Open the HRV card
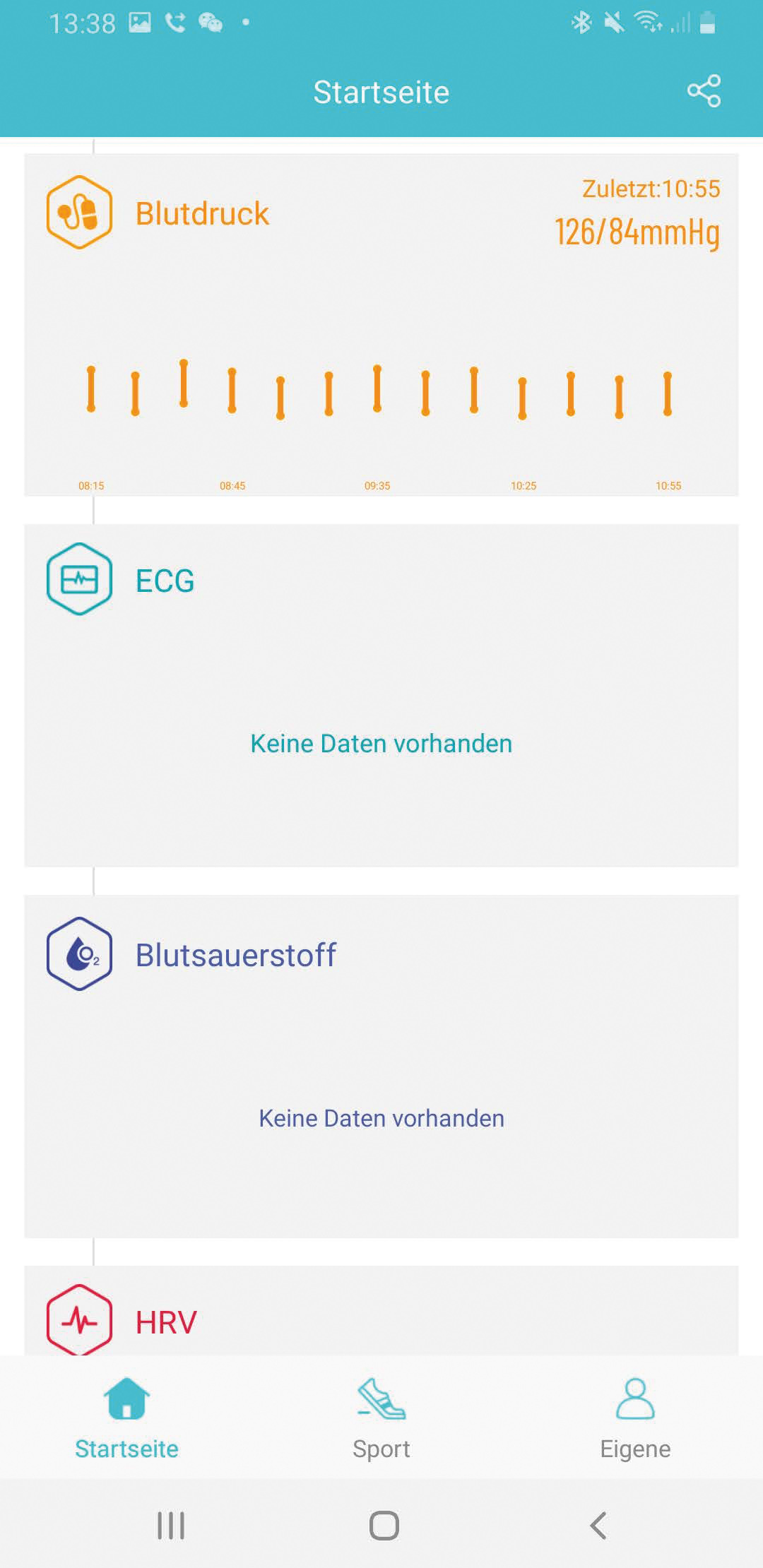 click(381, 1314)
